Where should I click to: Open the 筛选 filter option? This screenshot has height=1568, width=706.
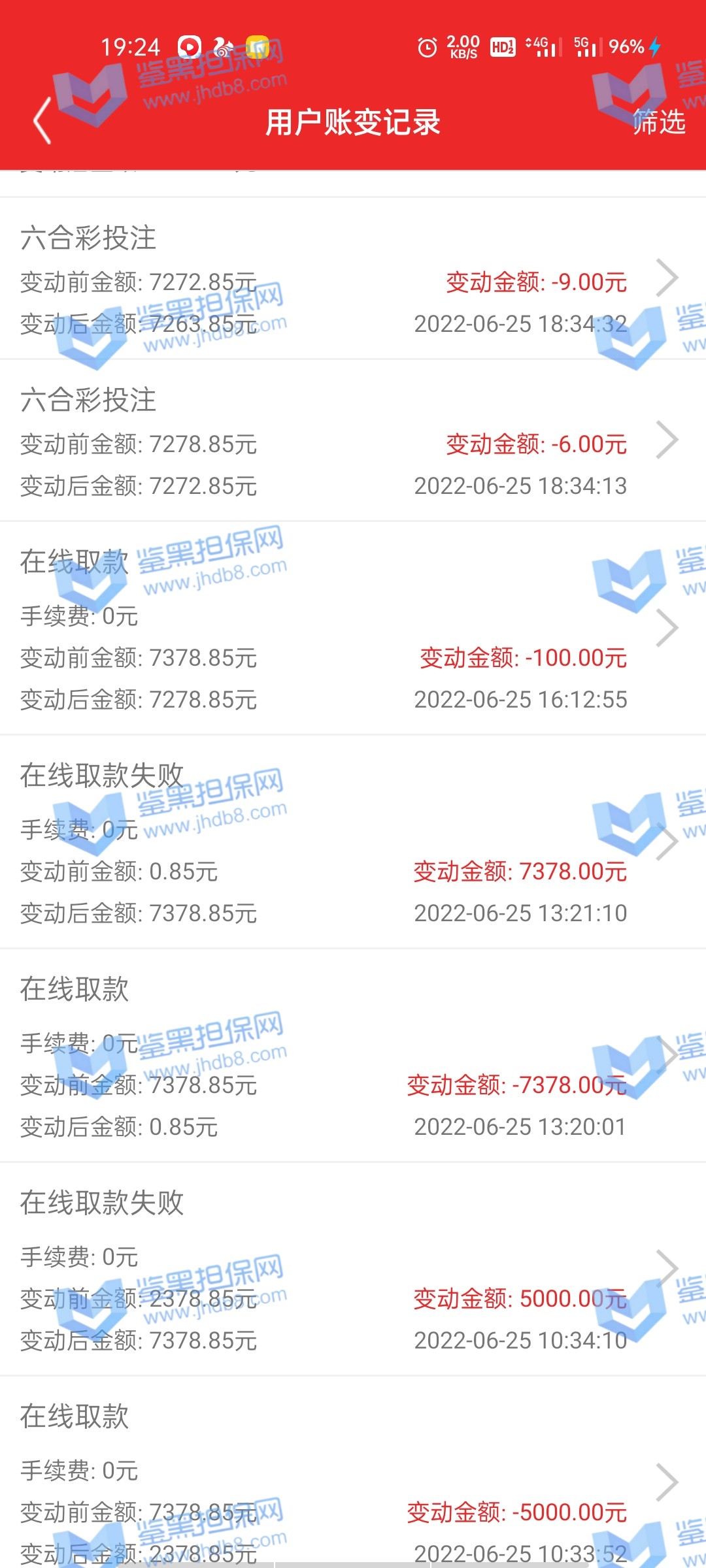(658, 122)
